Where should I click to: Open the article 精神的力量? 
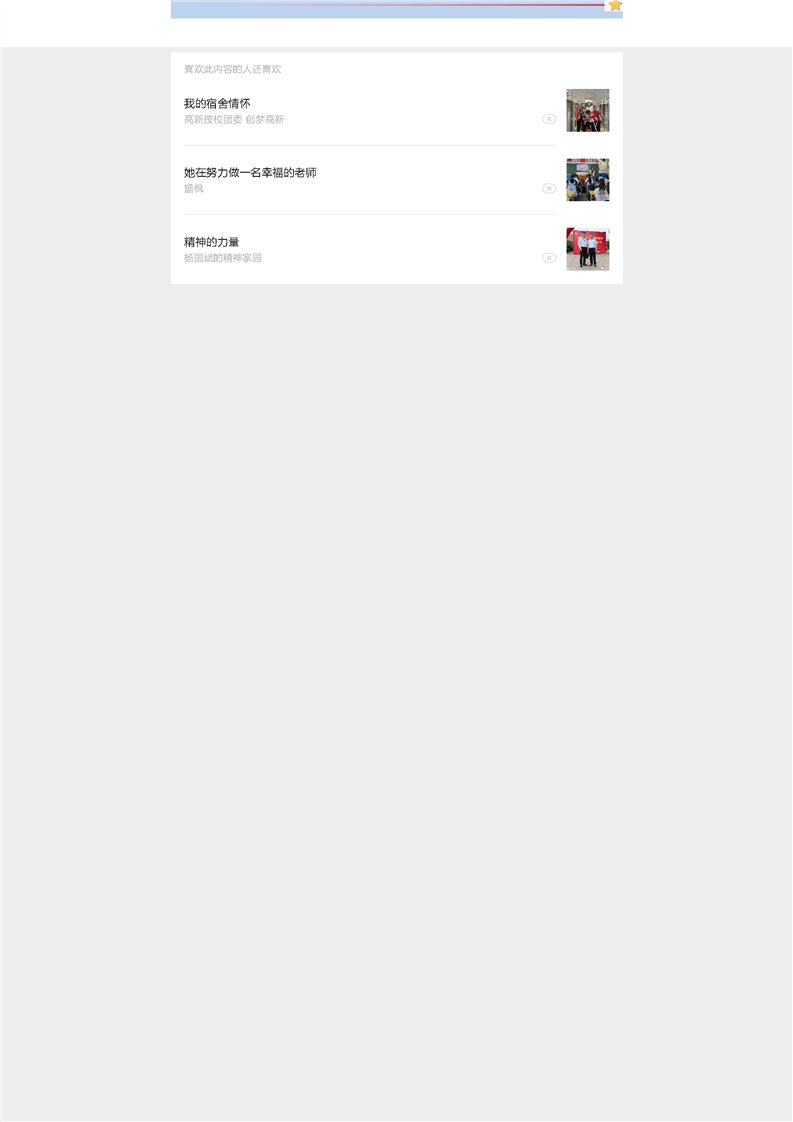pyautogui.click(x=212, y=242)
